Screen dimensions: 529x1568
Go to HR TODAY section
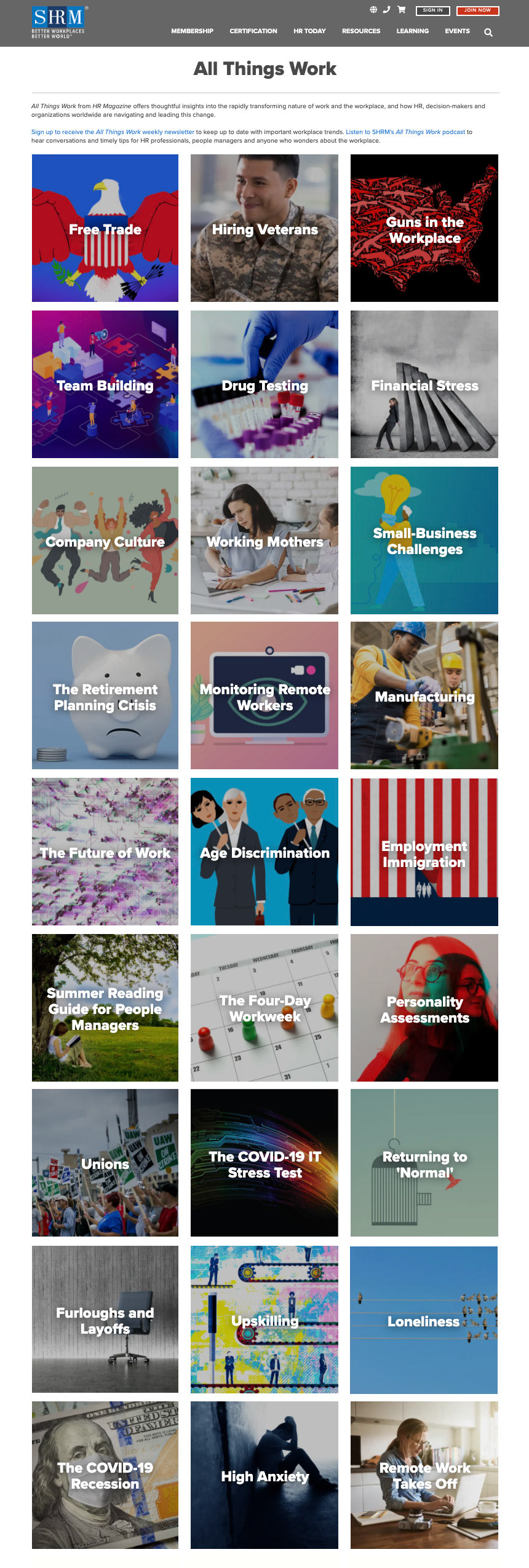(x=309, y=31)
